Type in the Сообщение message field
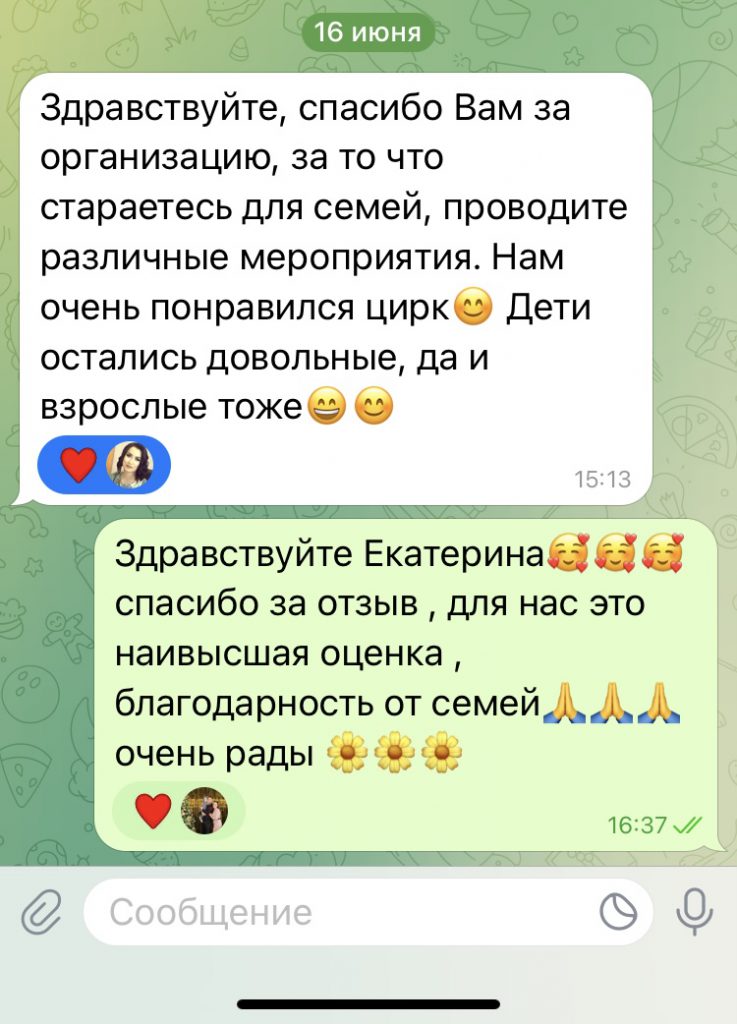The image size is (737, 1024). point(340,912)
